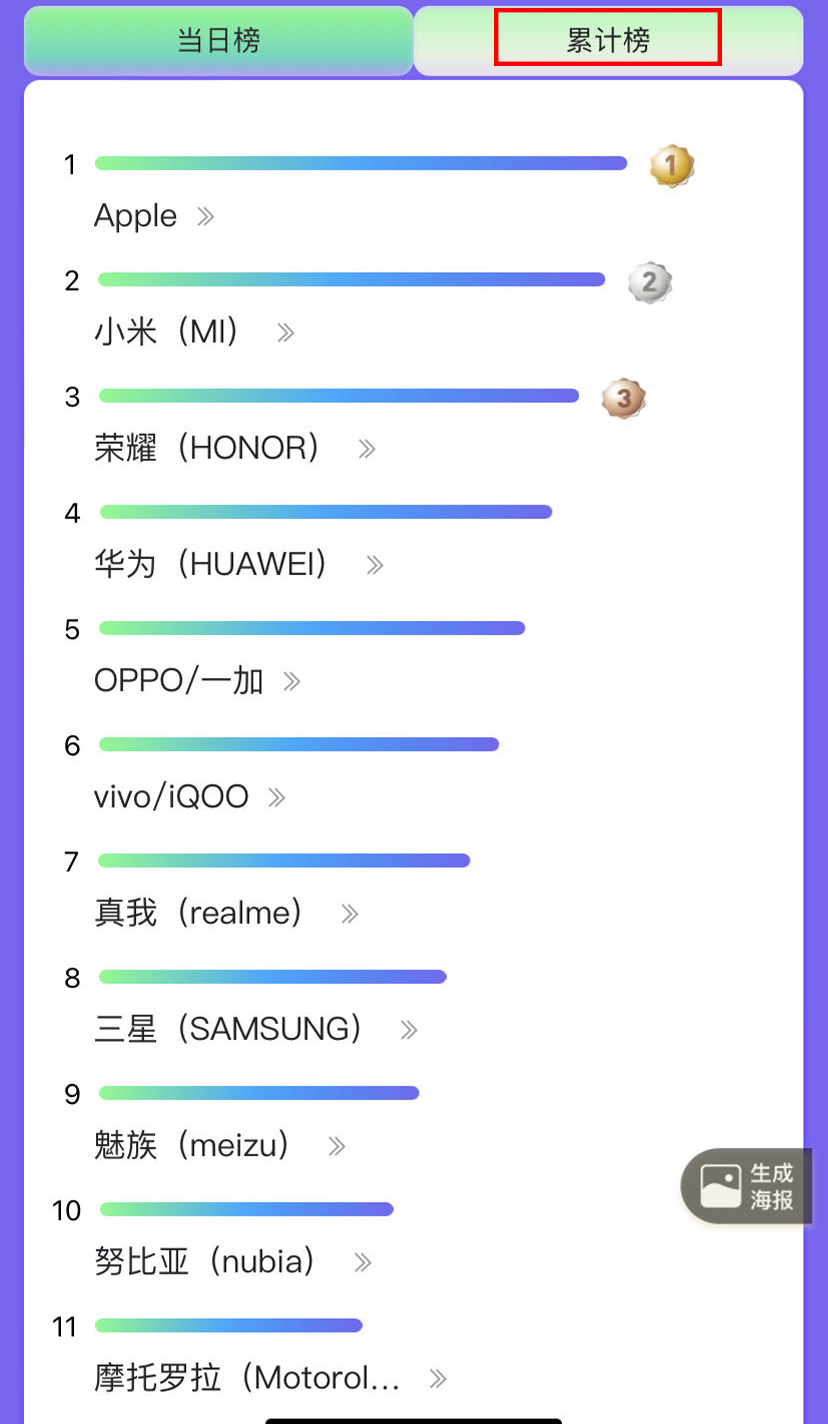The height and width of the screenshot is (1424, 828).
Task: Click the bar for 荣耀 (HONOR)
Action: point(340,396)
